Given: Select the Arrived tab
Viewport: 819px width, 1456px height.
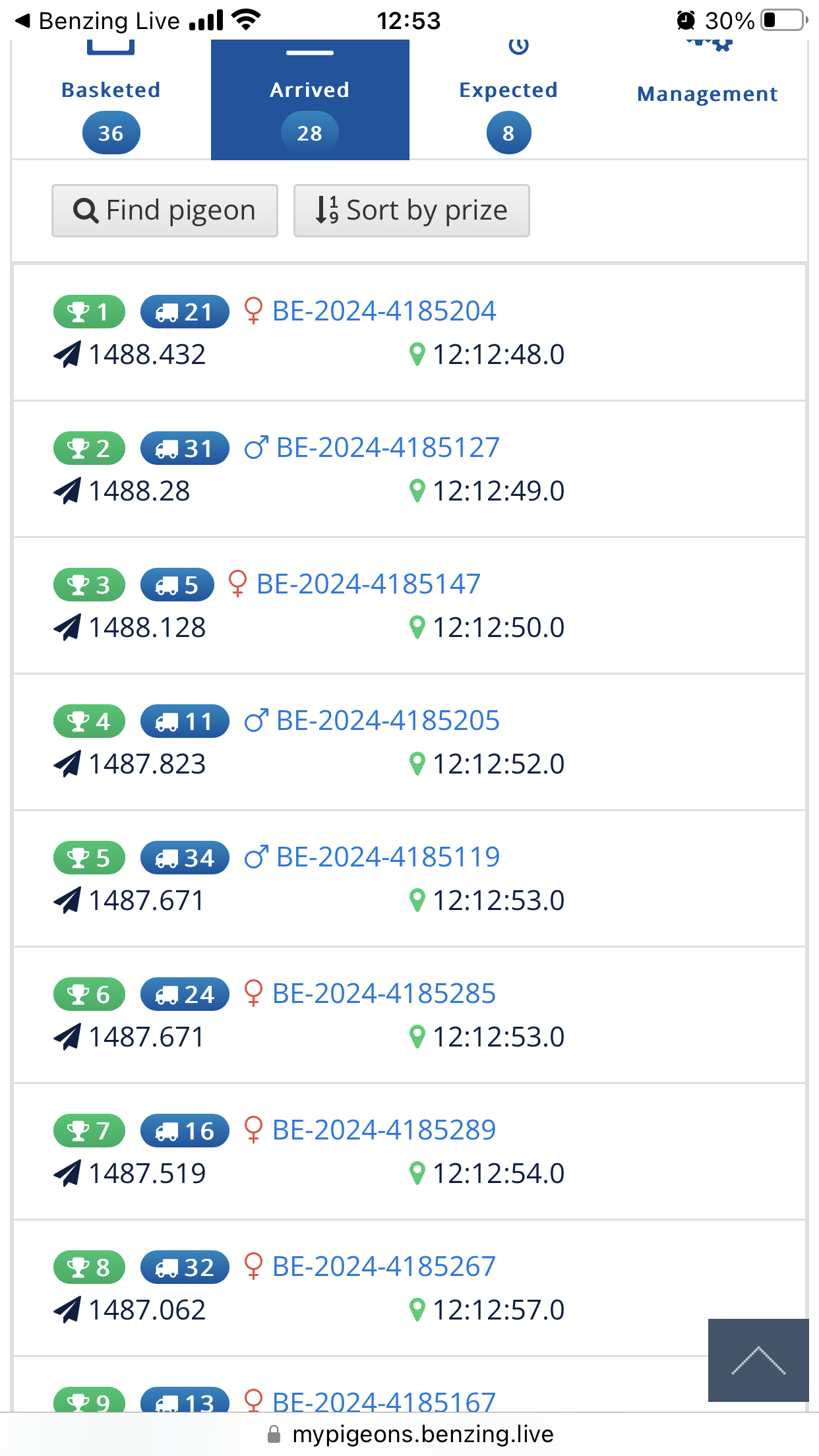Looking at the screenshot, I should click(x=310, y=99).
